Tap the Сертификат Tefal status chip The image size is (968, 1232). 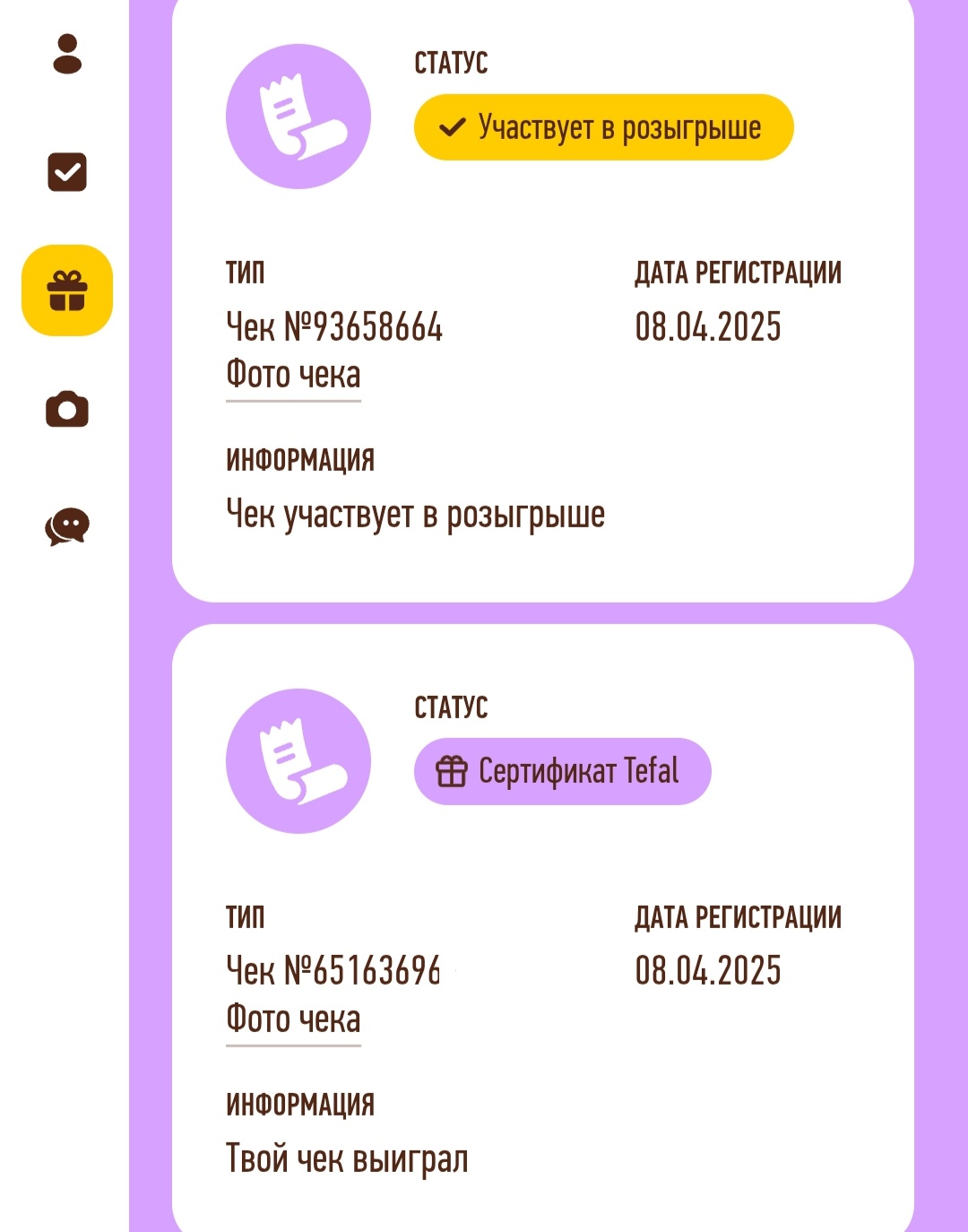(x=562, y=771)
